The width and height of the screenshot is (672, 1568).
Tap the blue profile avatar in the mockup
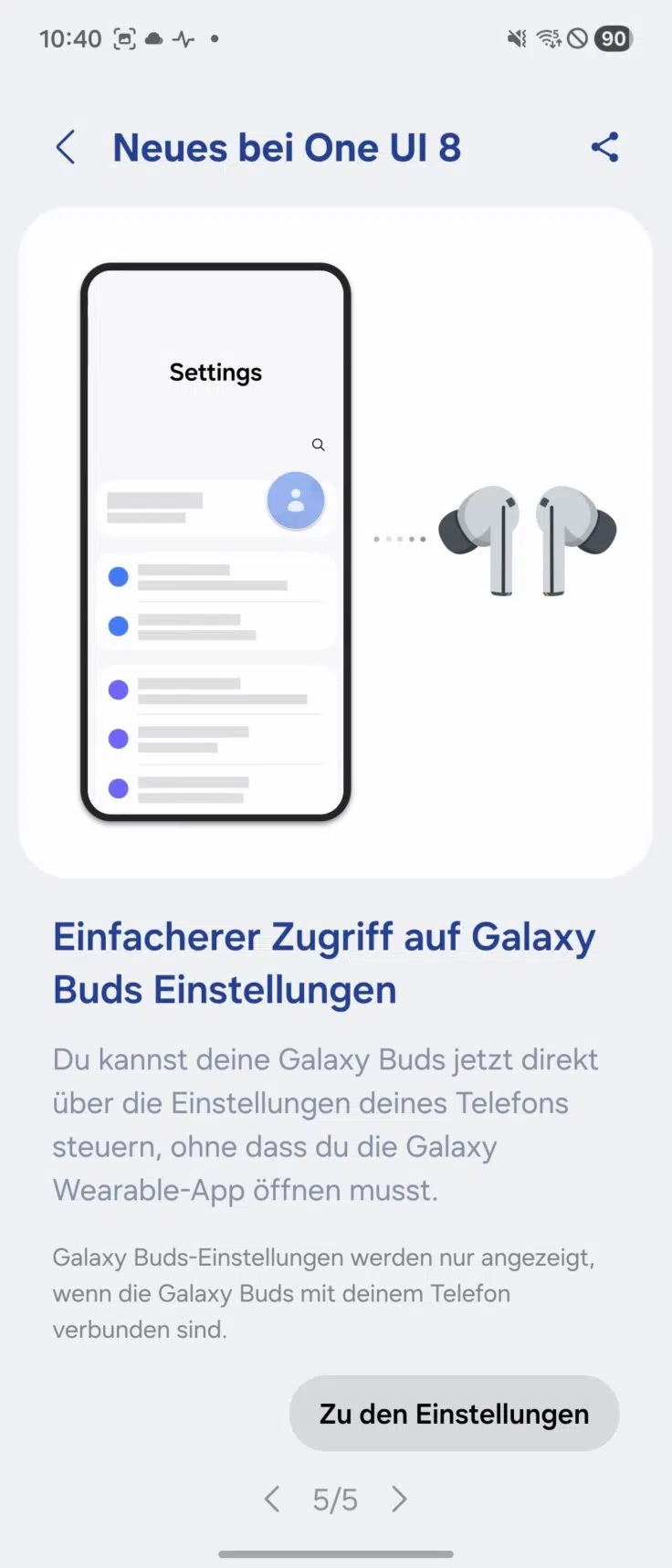coord(295,500)
